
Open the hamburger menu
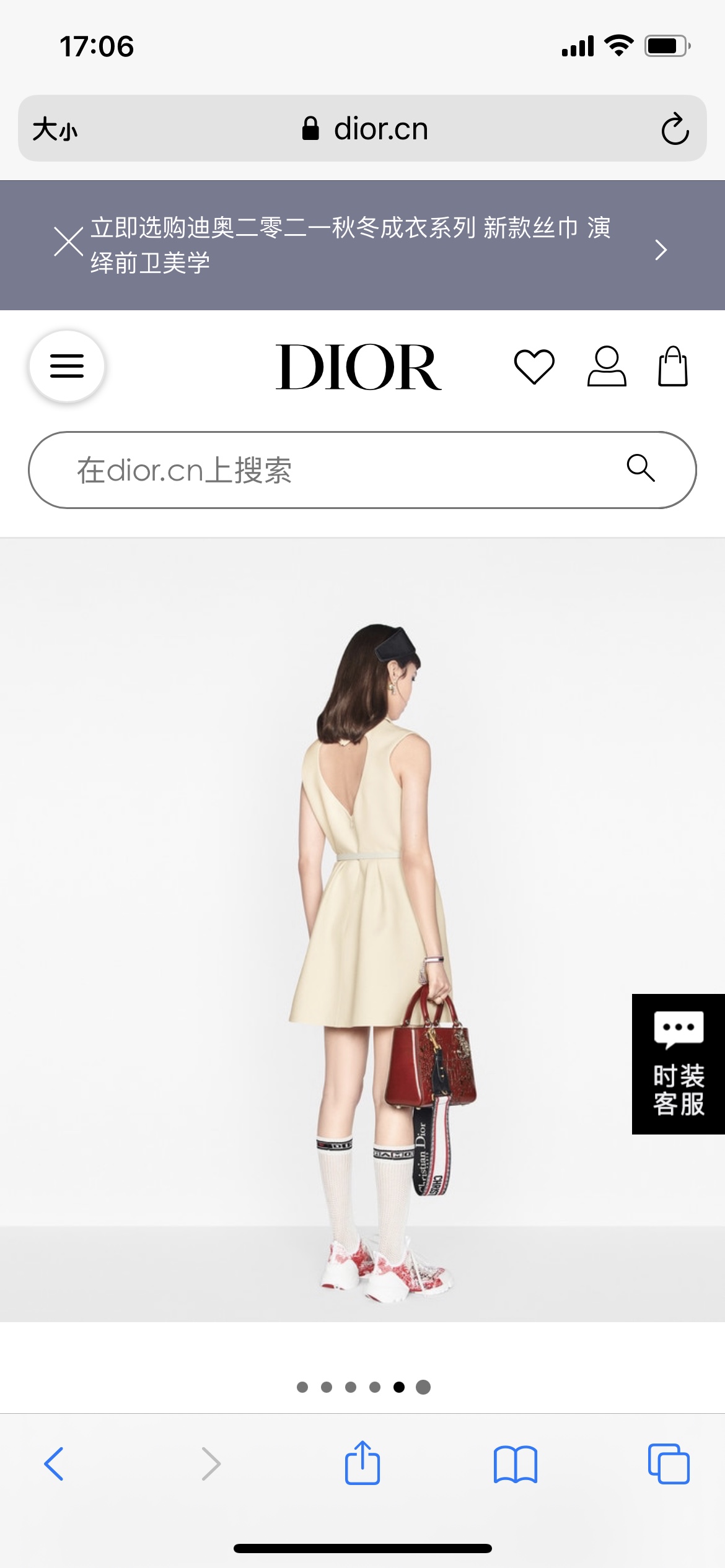(x=67, y=366)
